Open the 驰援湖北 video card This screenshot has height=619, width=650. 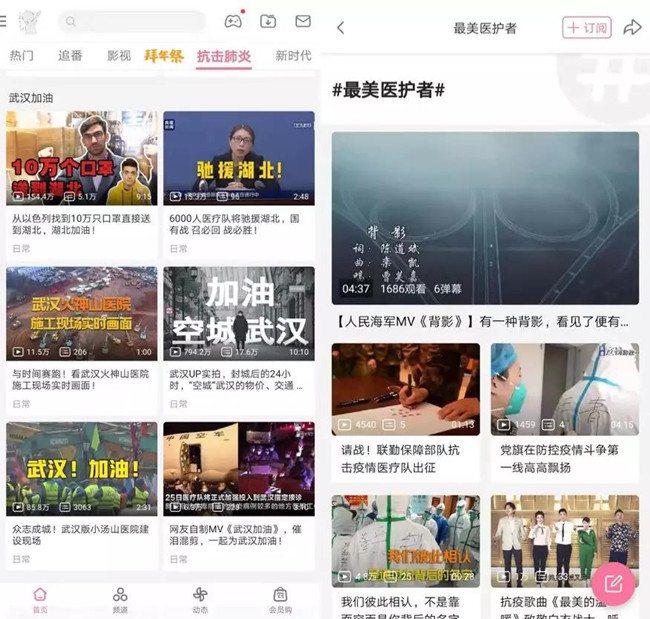[x=238, y=158]
